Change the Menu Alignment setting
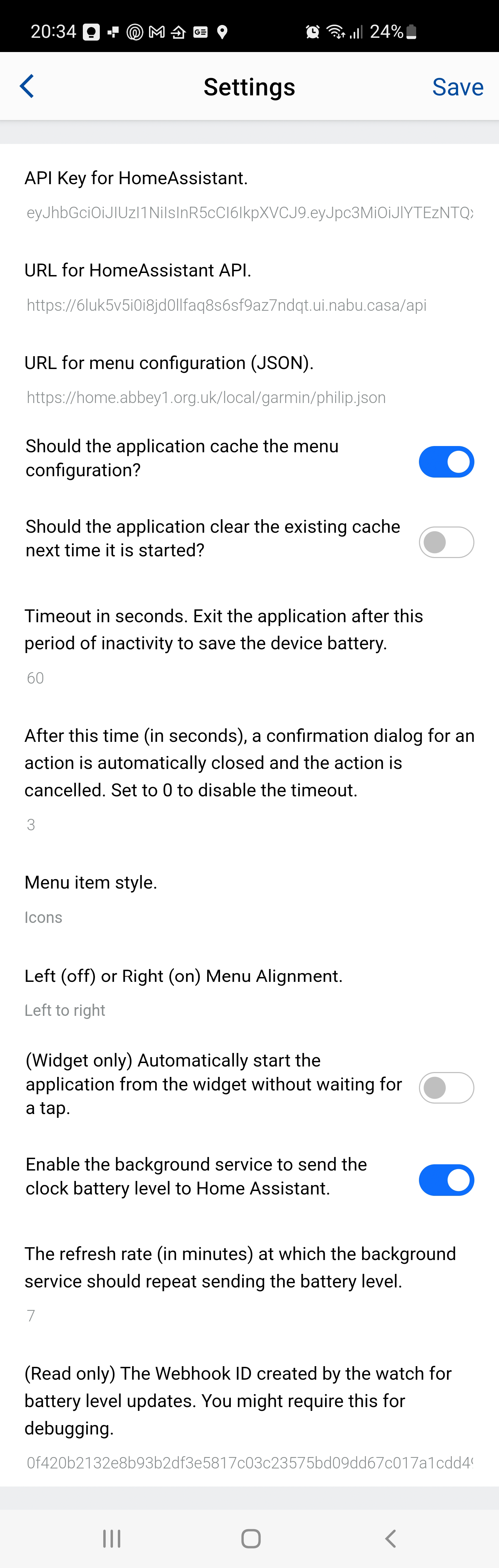The width and height of the screenshot is (499, 1568). pyautogui.click(x=65, y=1010)
